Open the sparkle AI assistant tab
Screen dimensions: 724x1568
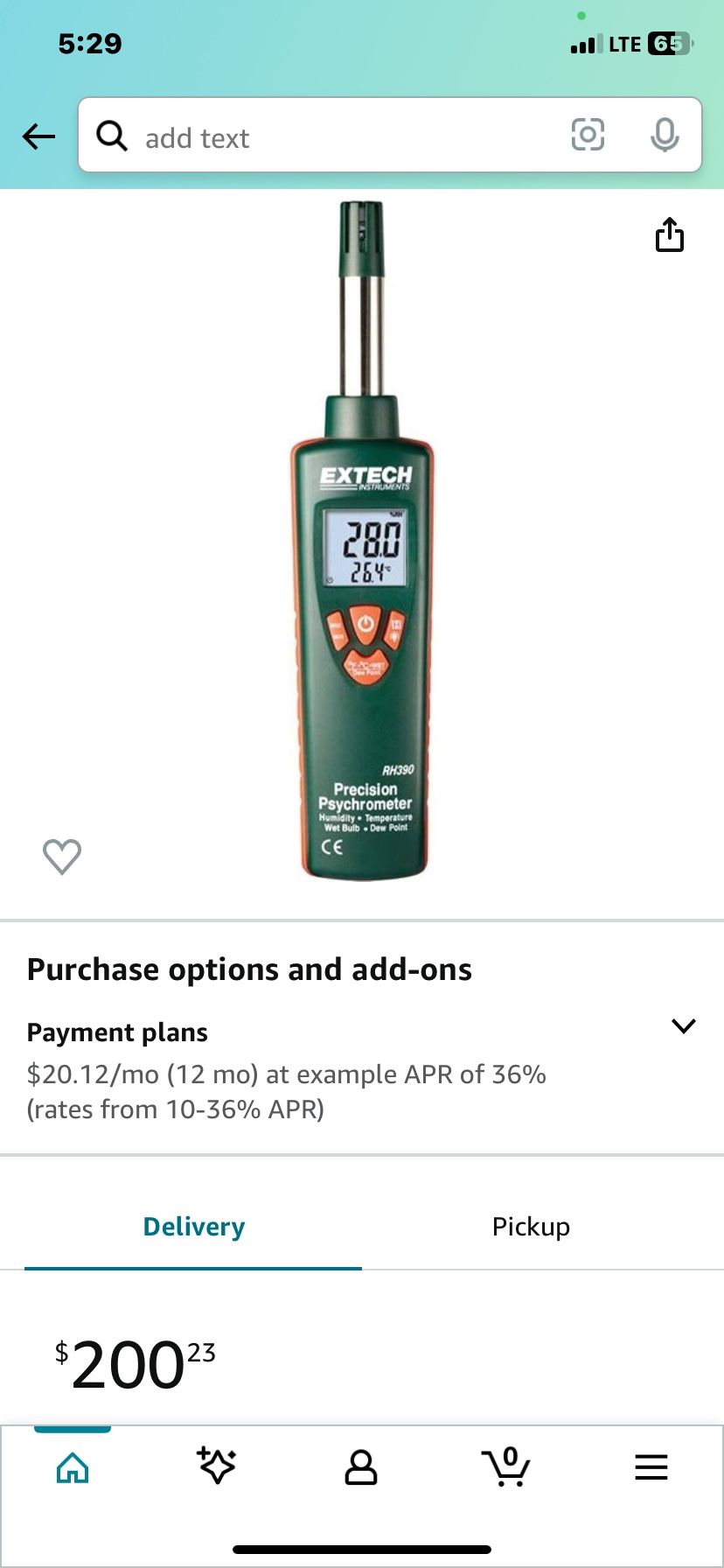pyautogui.click(x=217, y=1466)
